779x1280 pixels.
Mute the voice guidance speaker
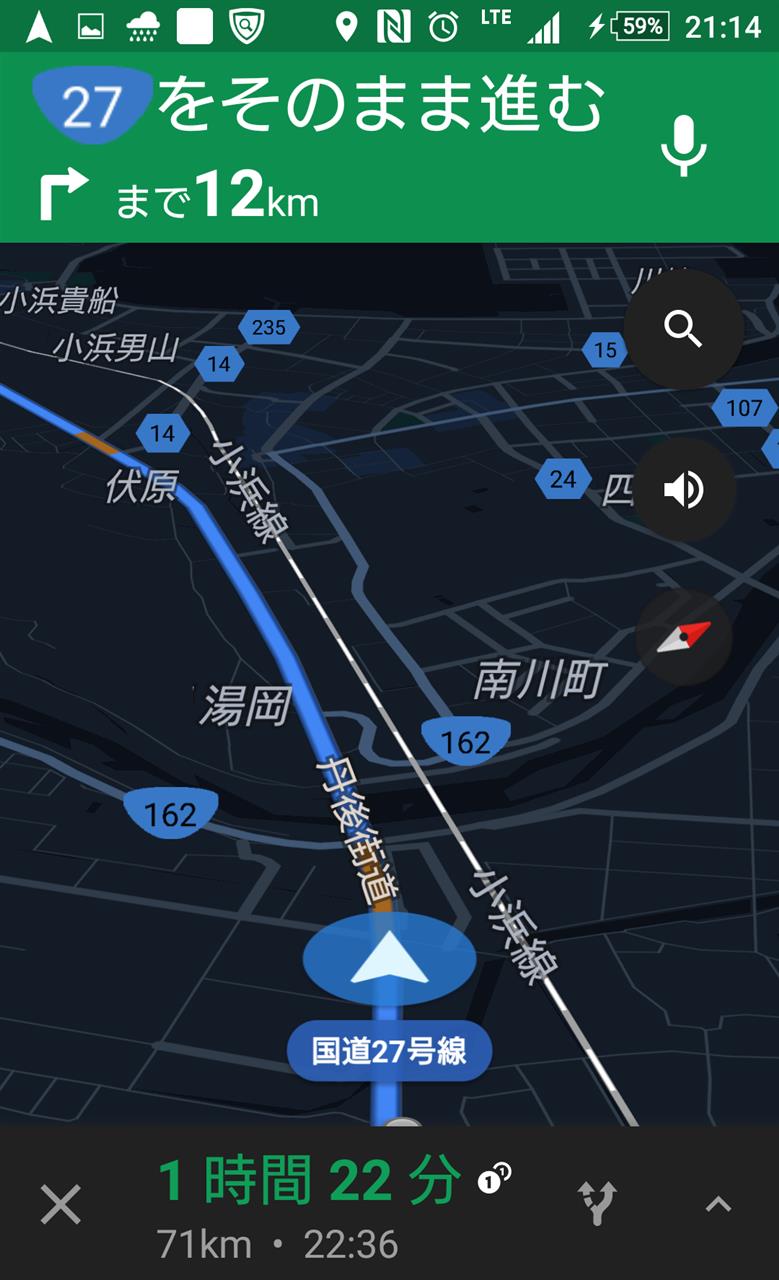tap(684, 489)
